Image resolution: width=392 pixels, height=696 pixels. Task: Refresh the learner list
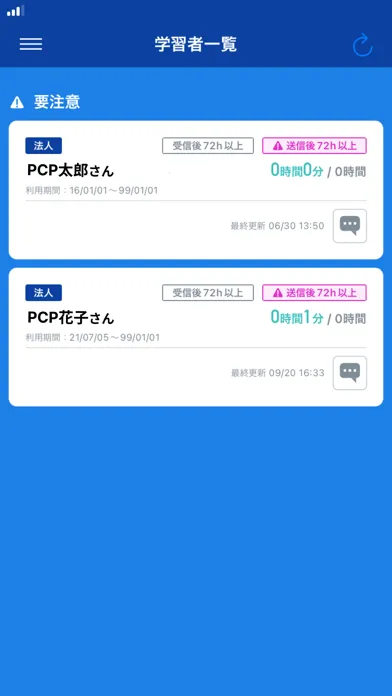click(x=362, y=45)
